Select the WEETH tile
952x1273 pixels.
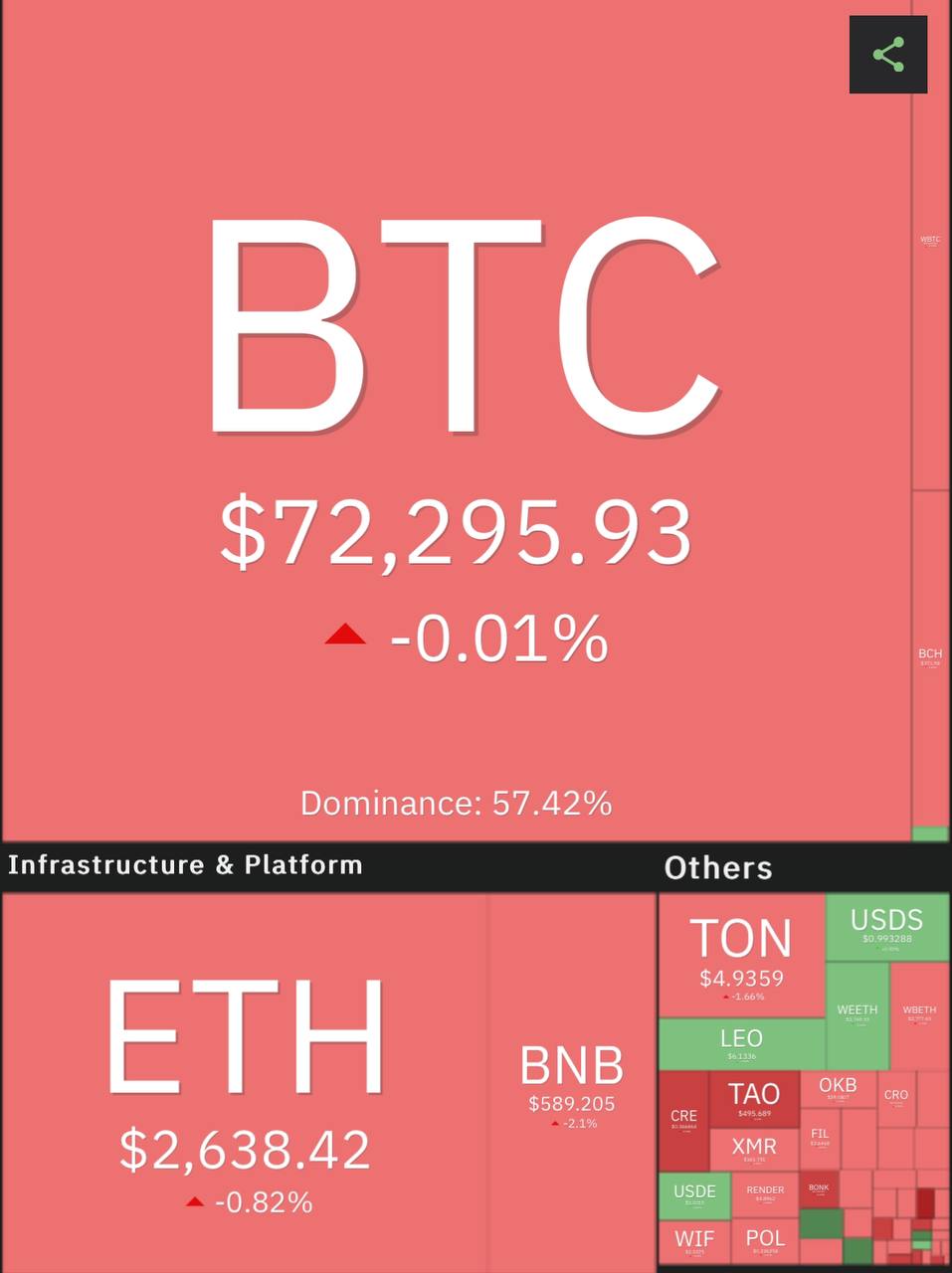coord(857,1014)
